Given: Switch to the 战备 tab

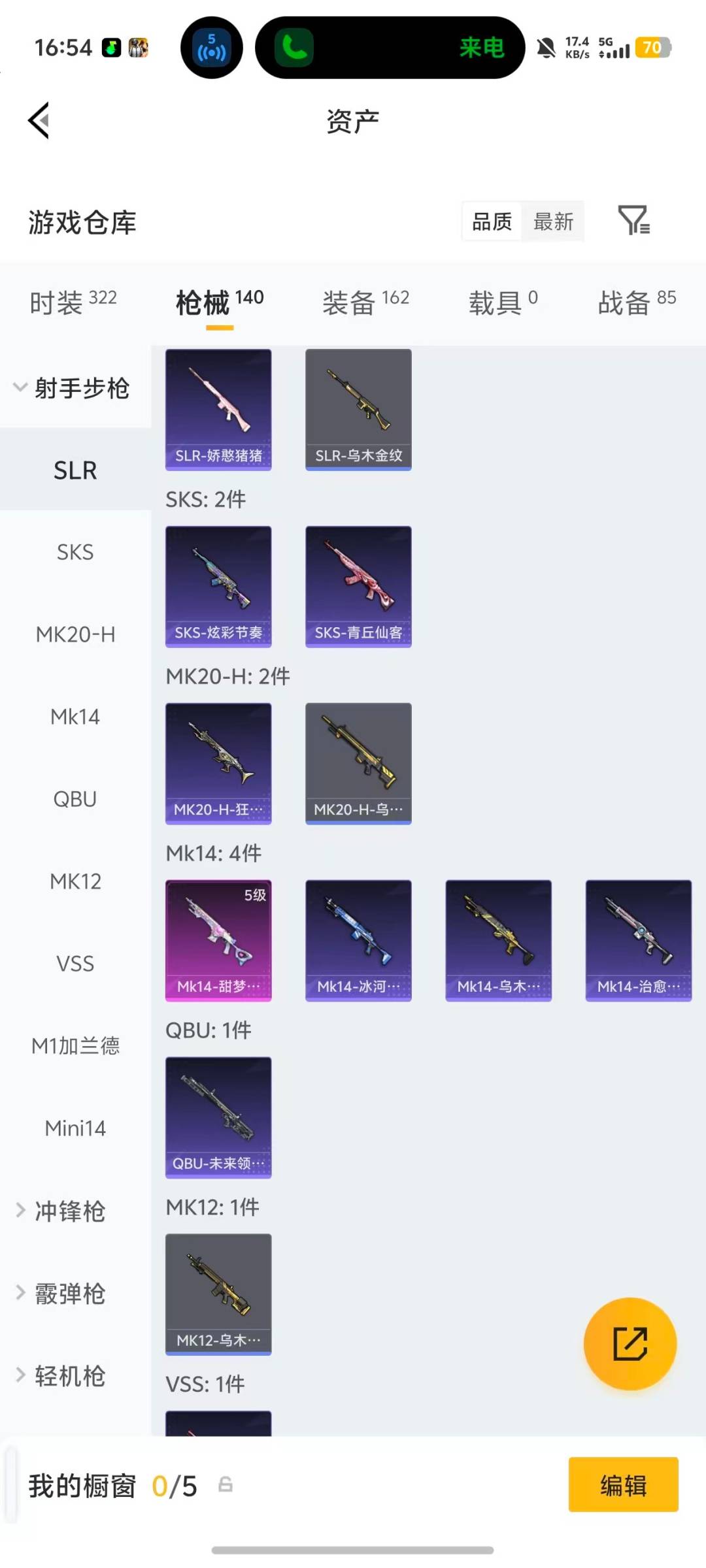Looking at the screenshot, I should (x=636, y=302).
